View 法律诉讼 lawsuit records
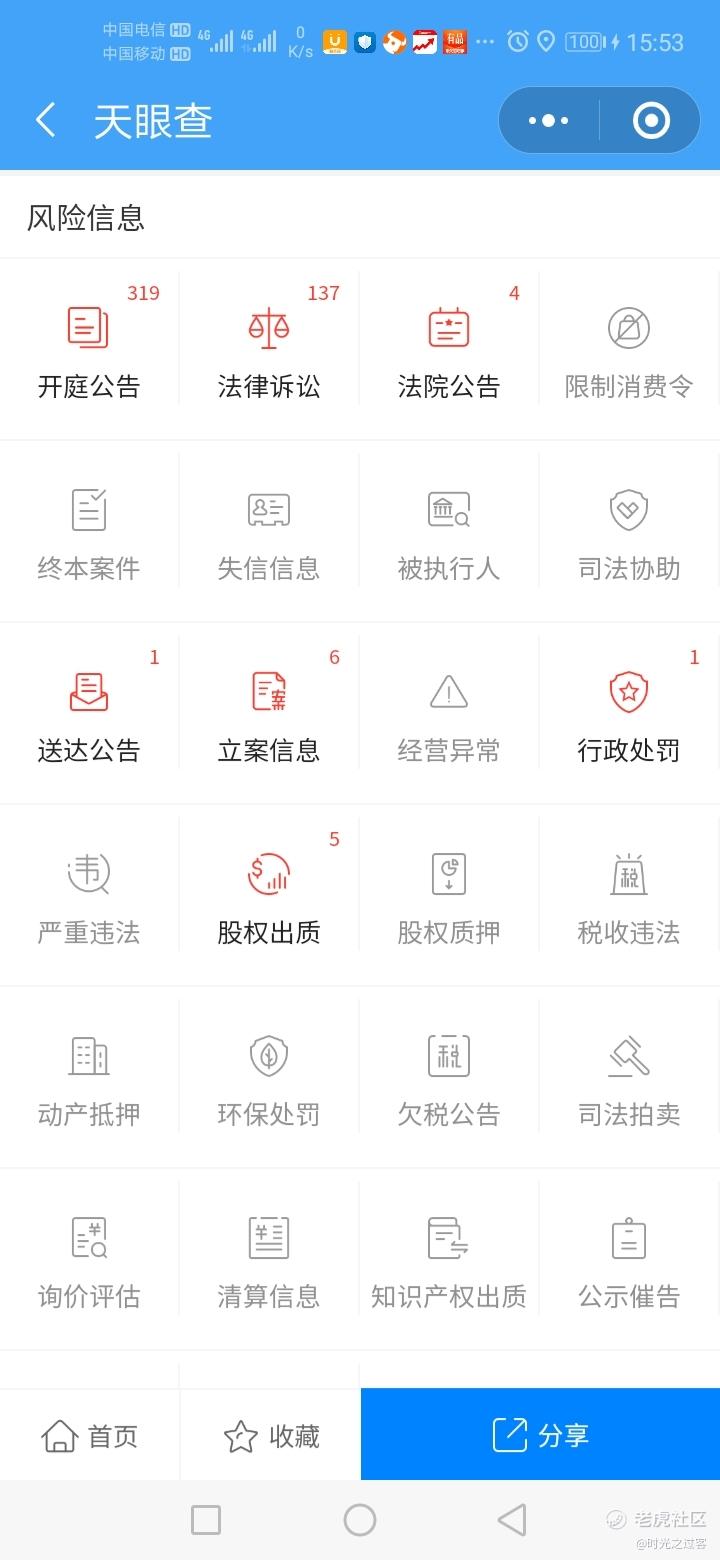Image resolution: width=720 pixels, height=1560 pixels. pyautogui.click(x=269, y=350)
